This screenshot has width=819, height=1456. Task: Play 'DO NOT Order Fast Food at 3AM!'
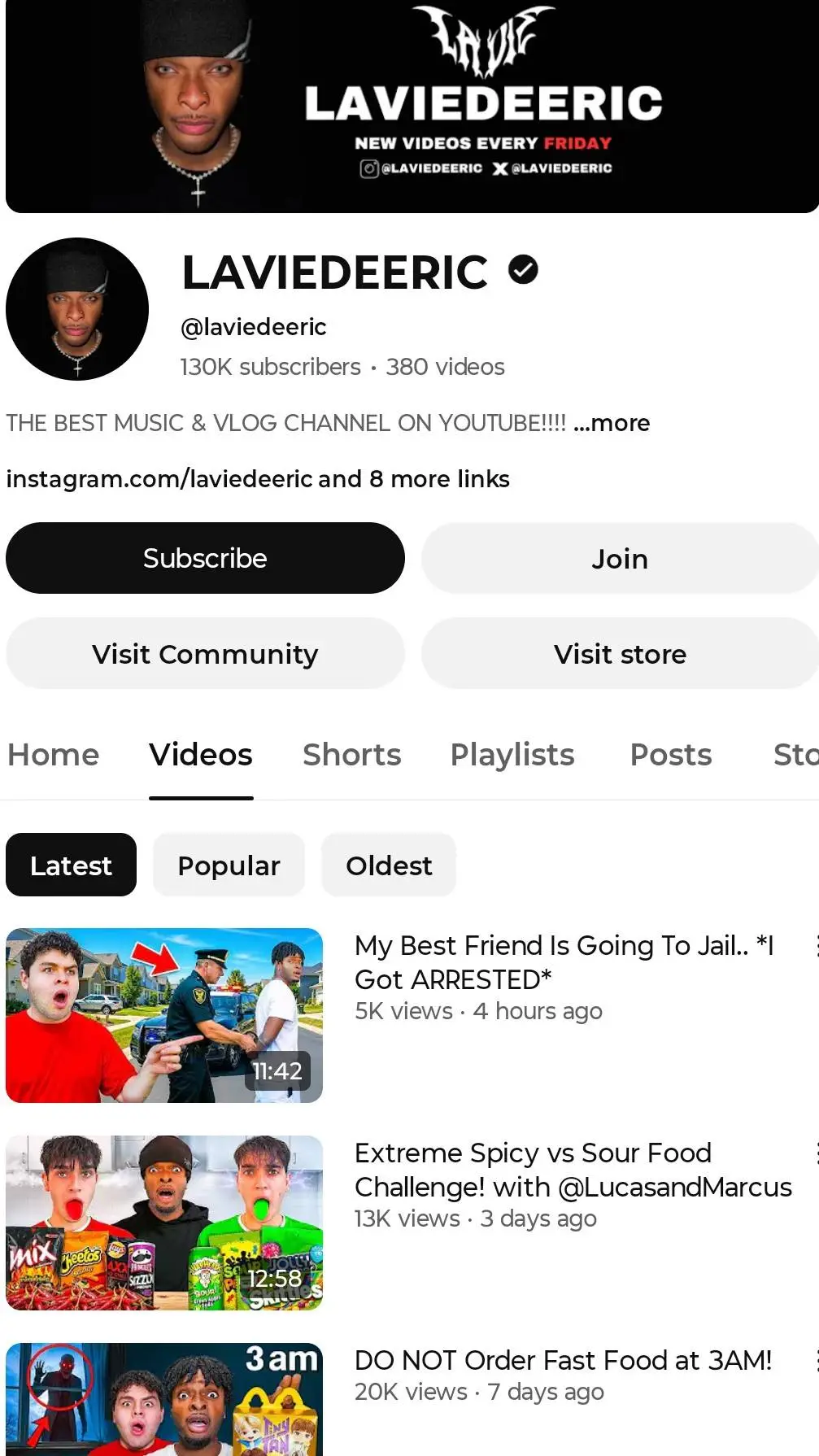point(164,1399)
